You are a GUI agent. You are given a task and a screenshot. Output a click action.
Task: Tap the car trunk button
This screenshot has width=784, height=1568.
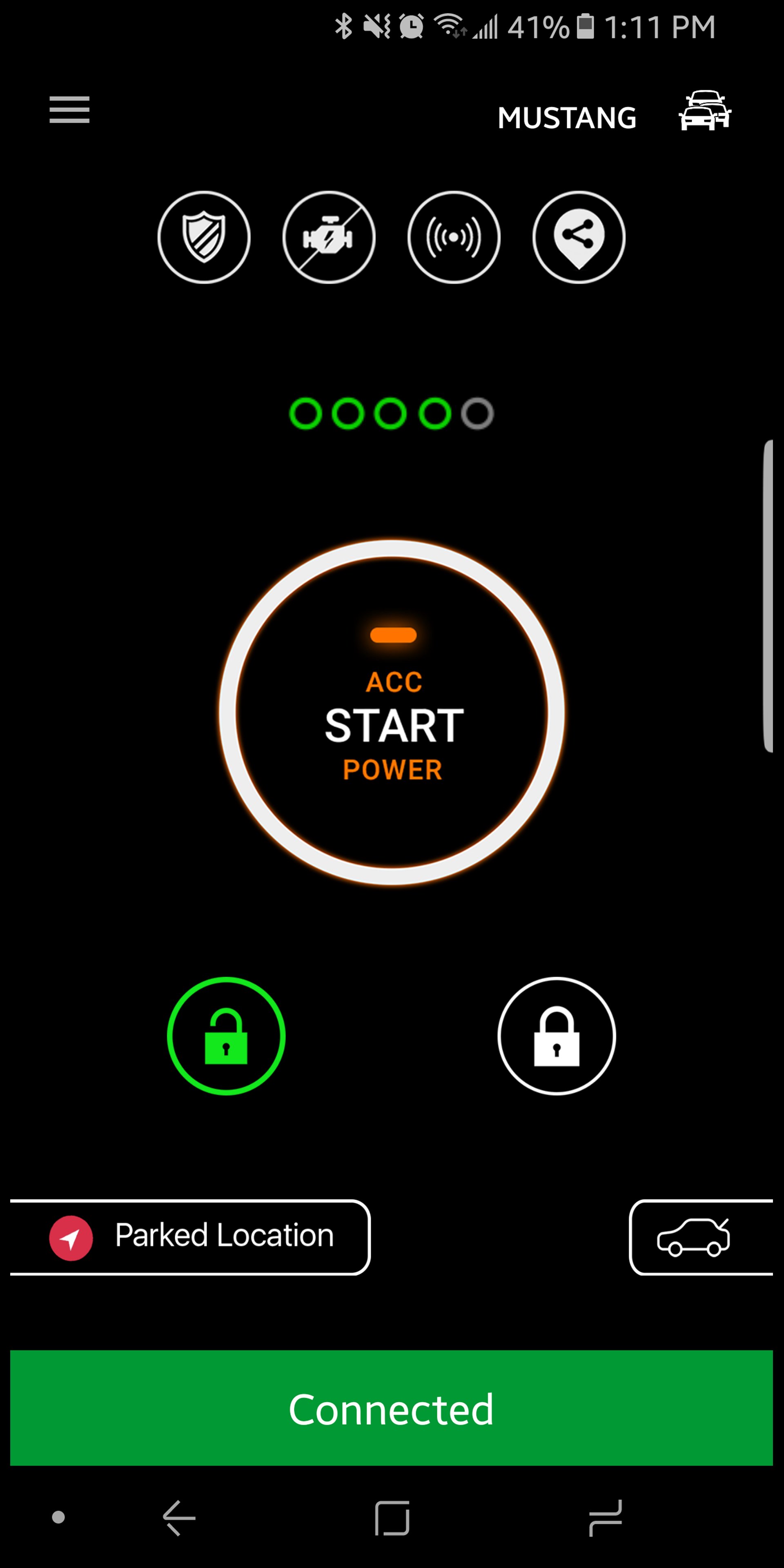point(700,1237)
